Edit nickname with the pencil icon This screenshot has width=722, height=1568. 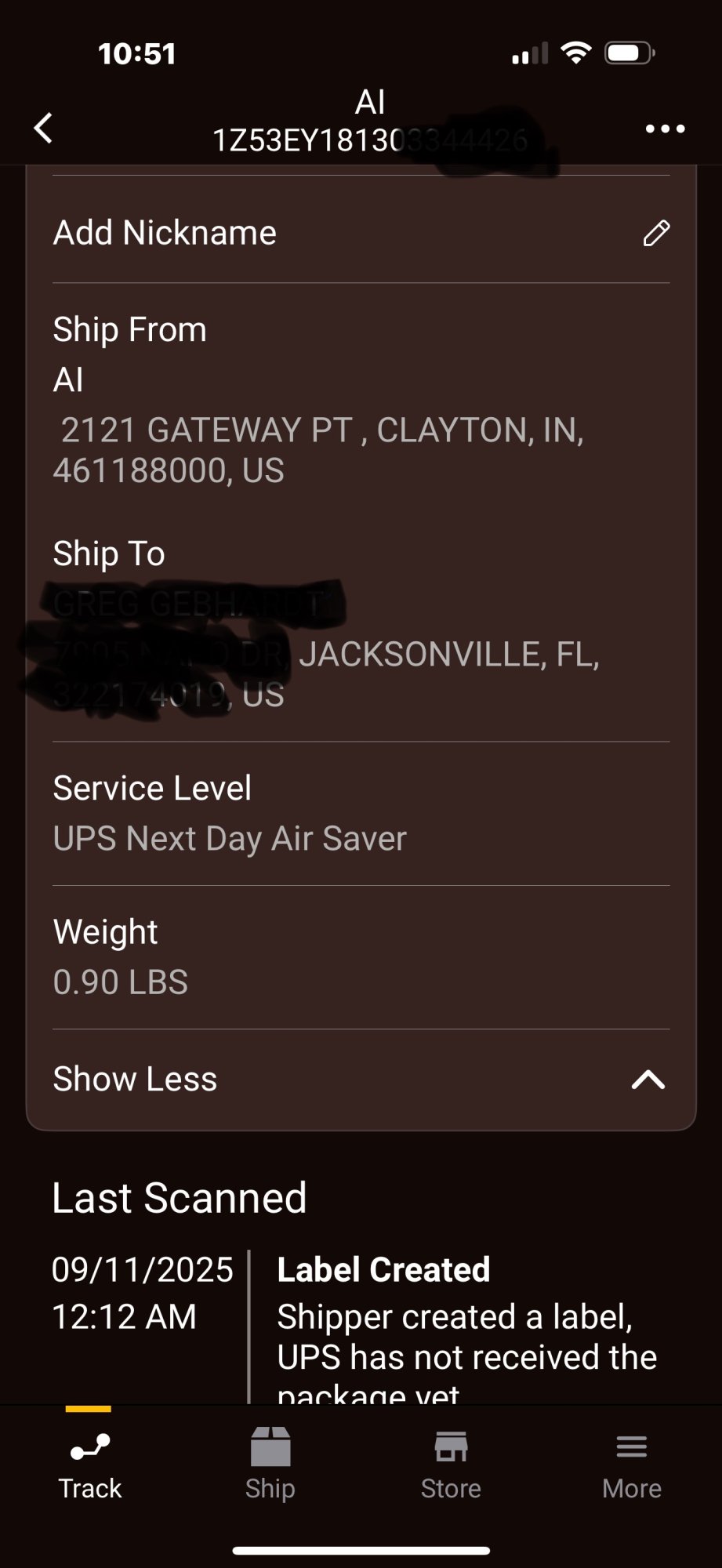[656, 233]
